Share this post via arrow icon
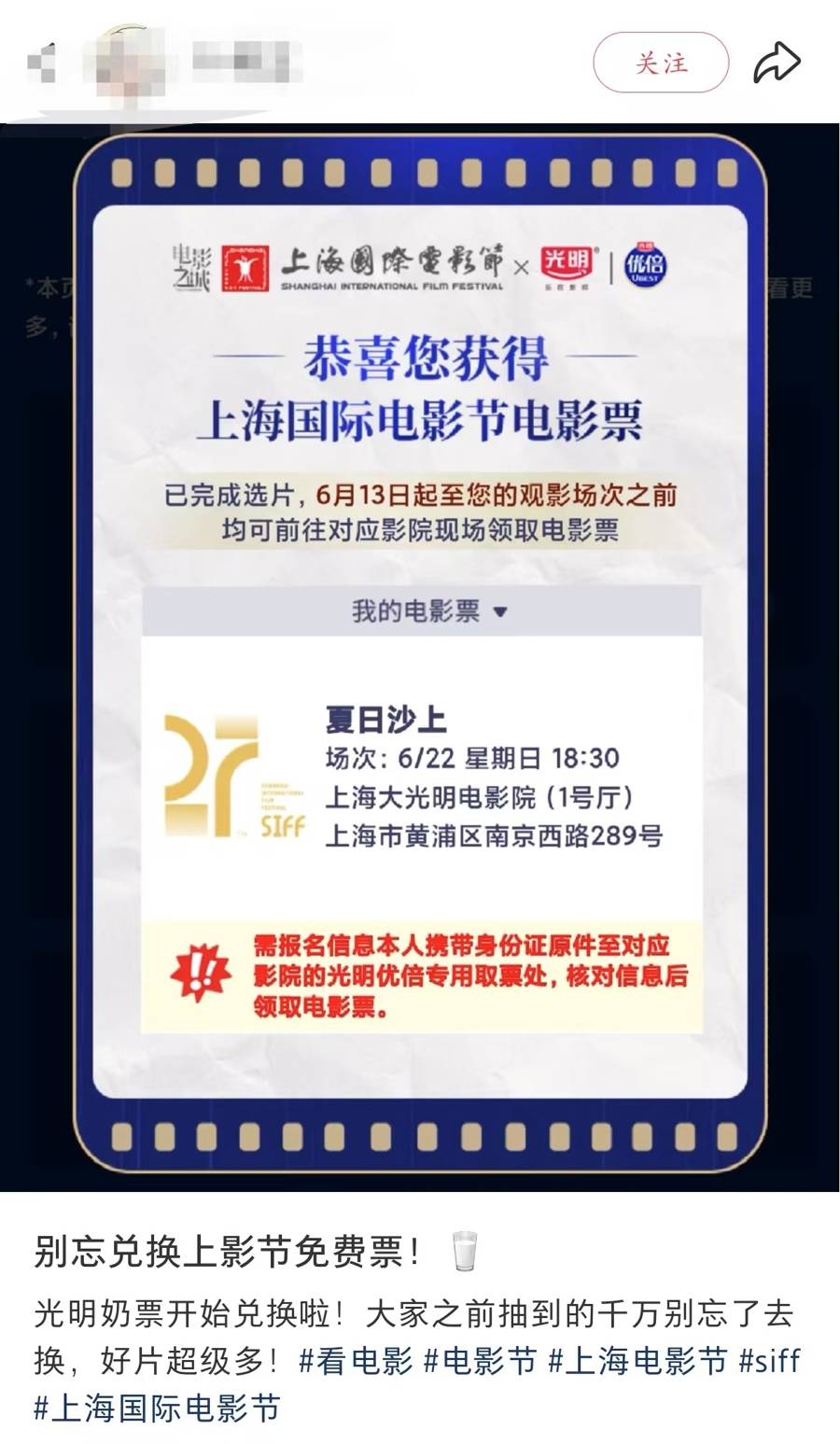 click(777, 63)
